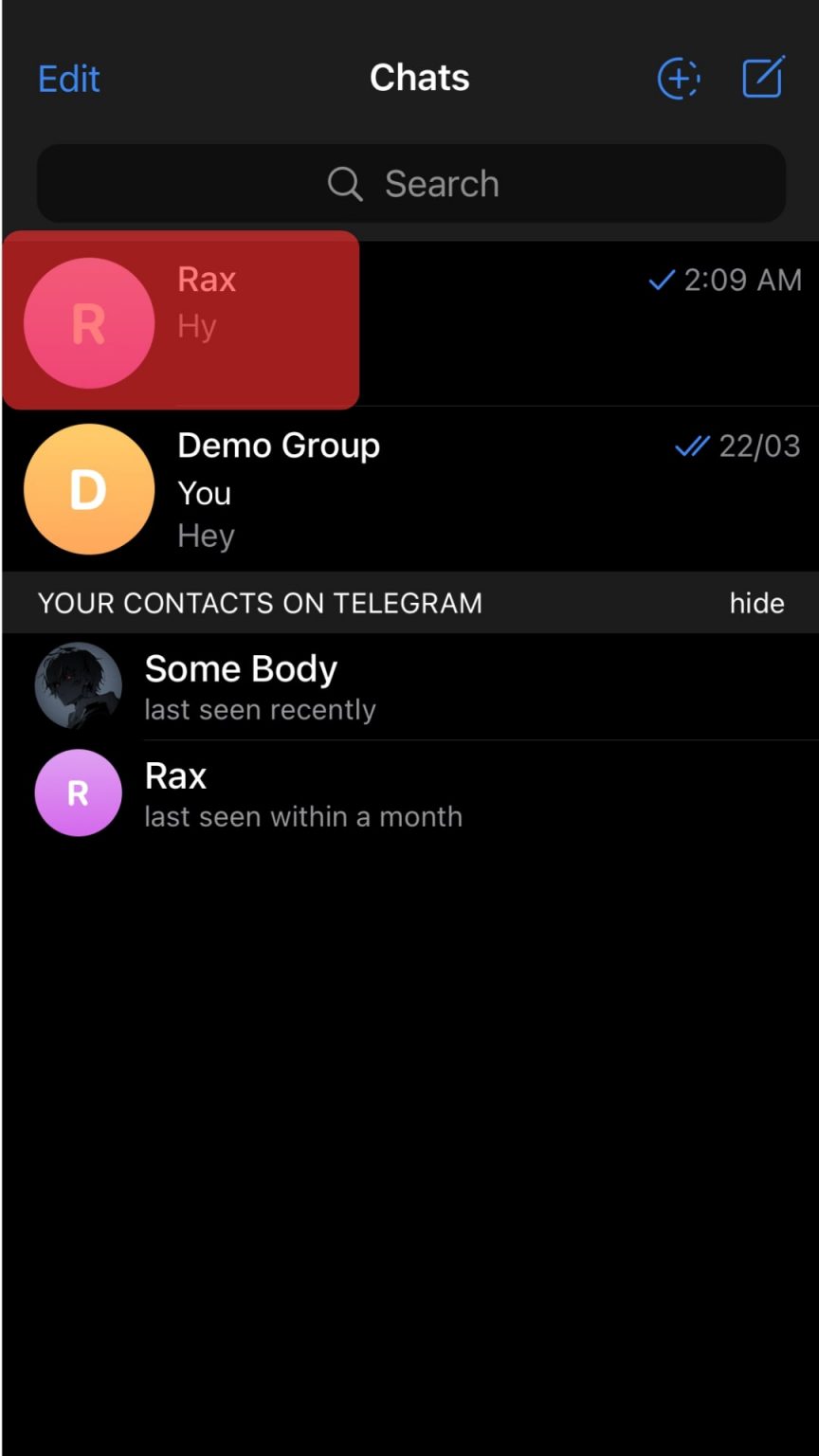
Task: Click the search magnifier icon
Action: click(344, 184)
